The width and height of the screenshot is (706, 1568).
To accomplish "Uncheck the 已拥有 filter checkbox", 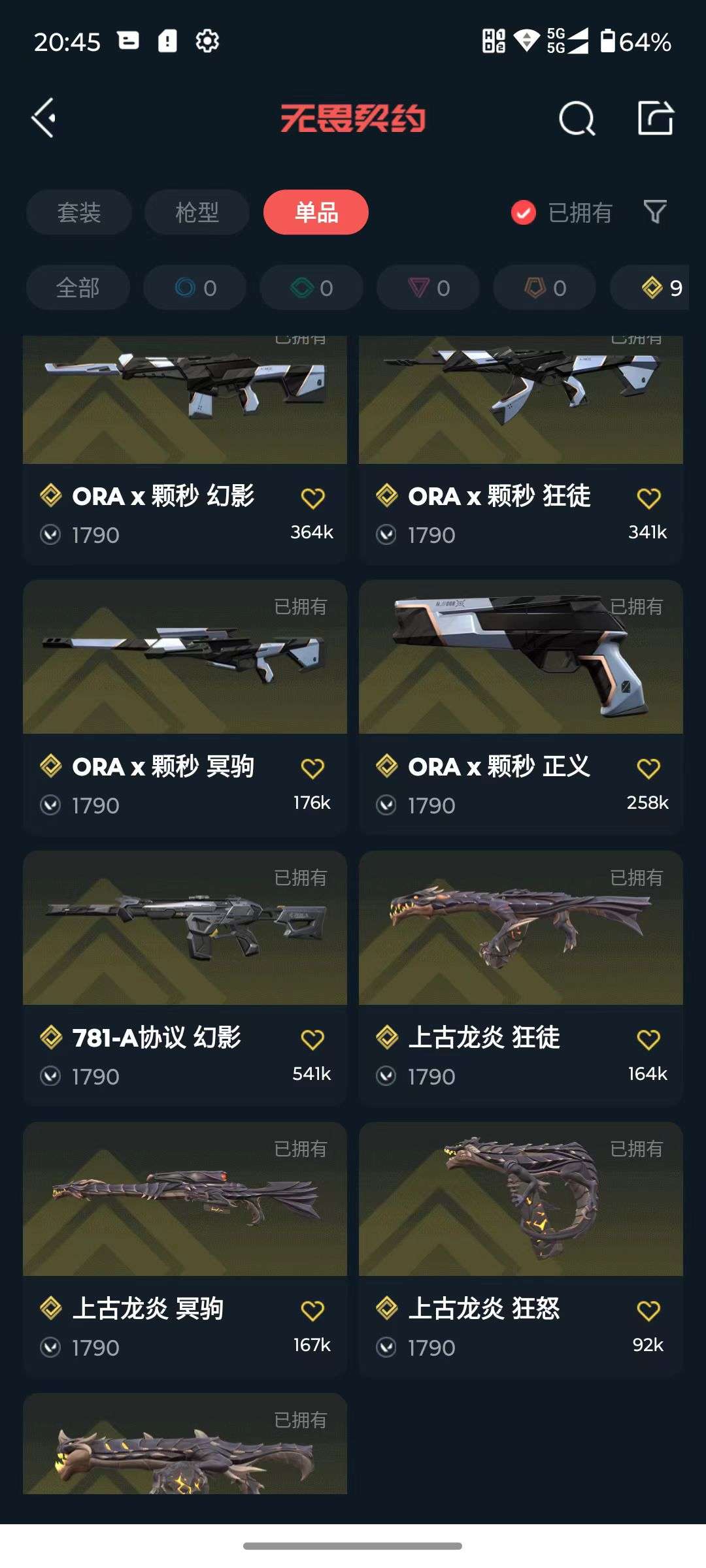I will coord(524,212).
